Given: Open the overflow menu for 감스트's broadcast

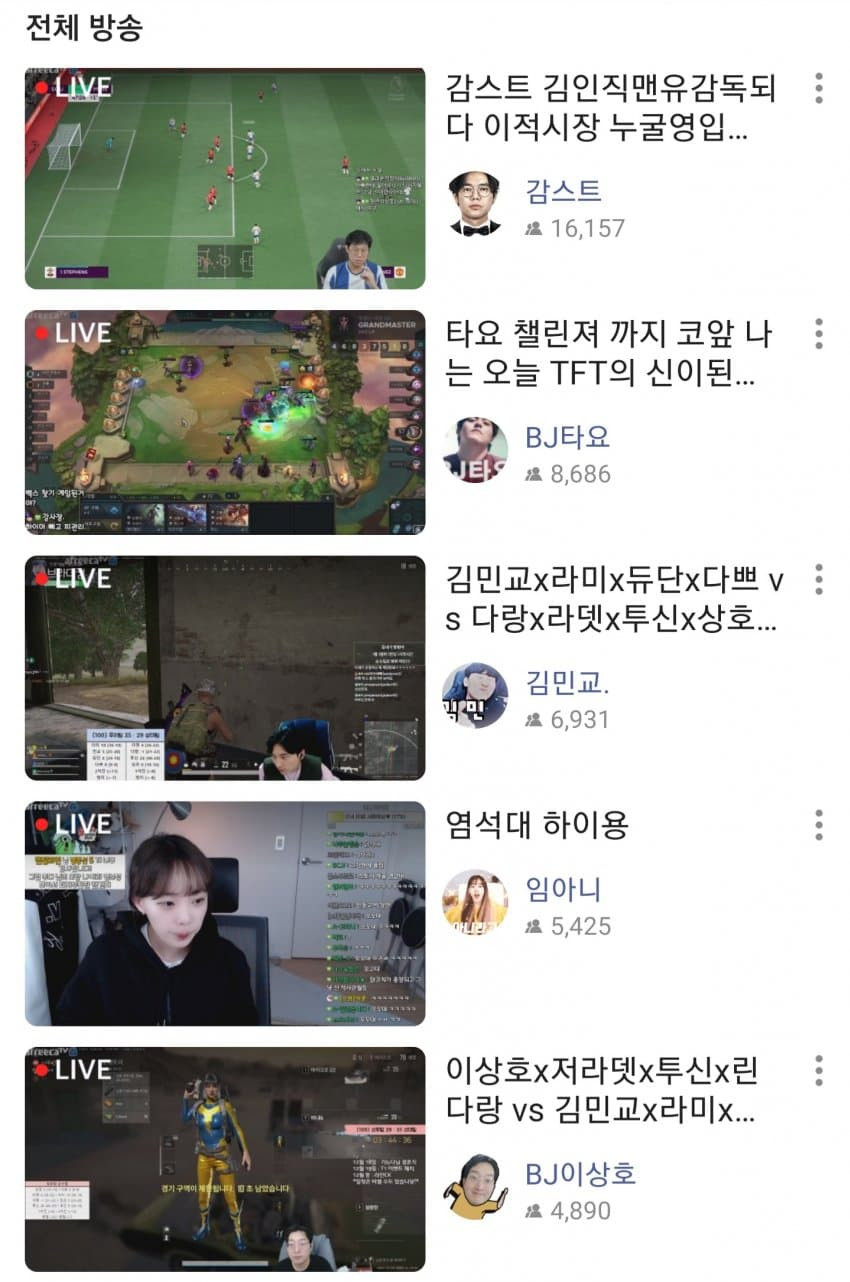Looking at the screenshot, I should coord(819,88).
